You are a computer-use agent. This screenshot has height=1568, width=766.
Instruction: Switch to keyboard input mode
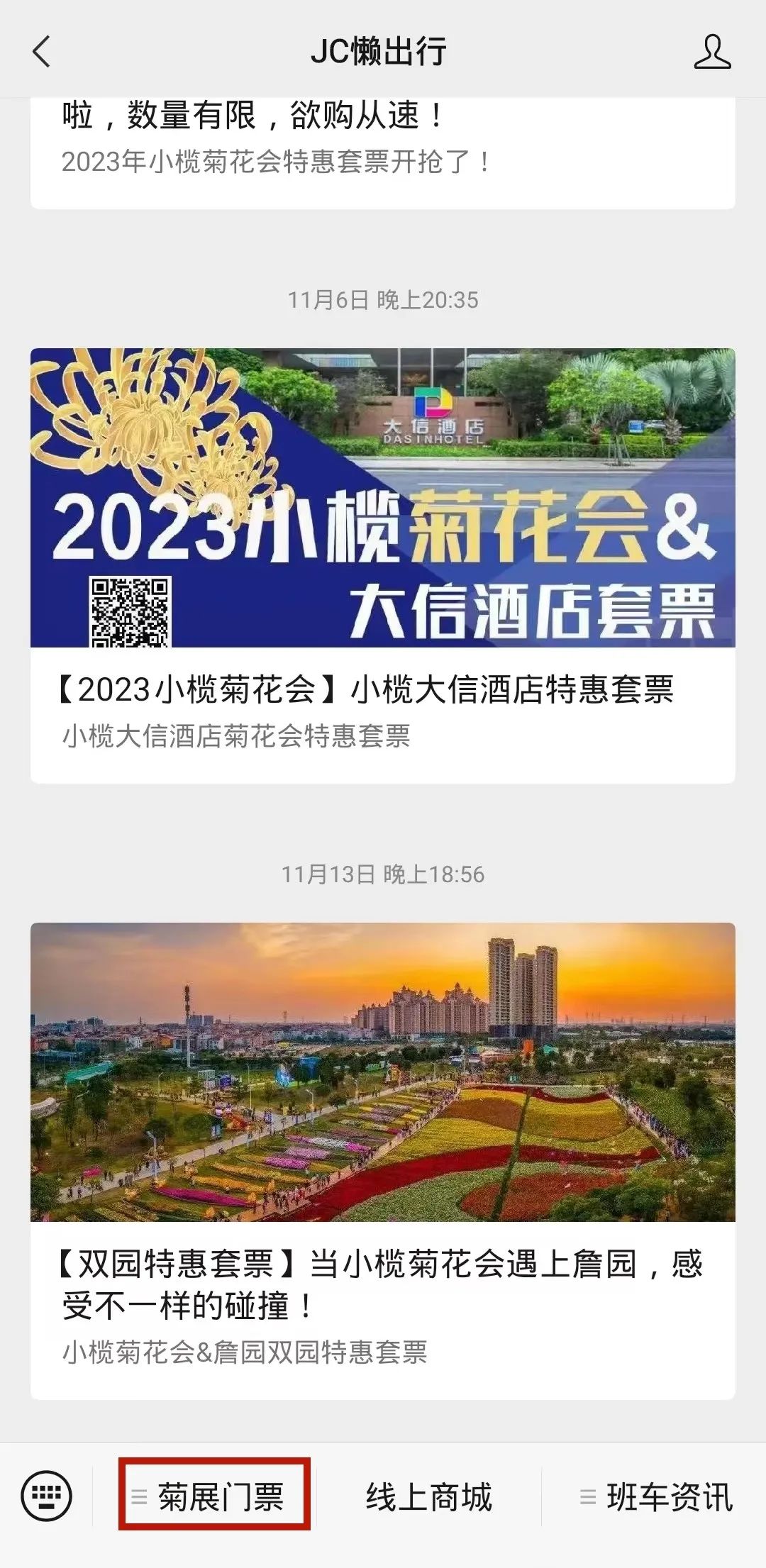(47, 1496)
